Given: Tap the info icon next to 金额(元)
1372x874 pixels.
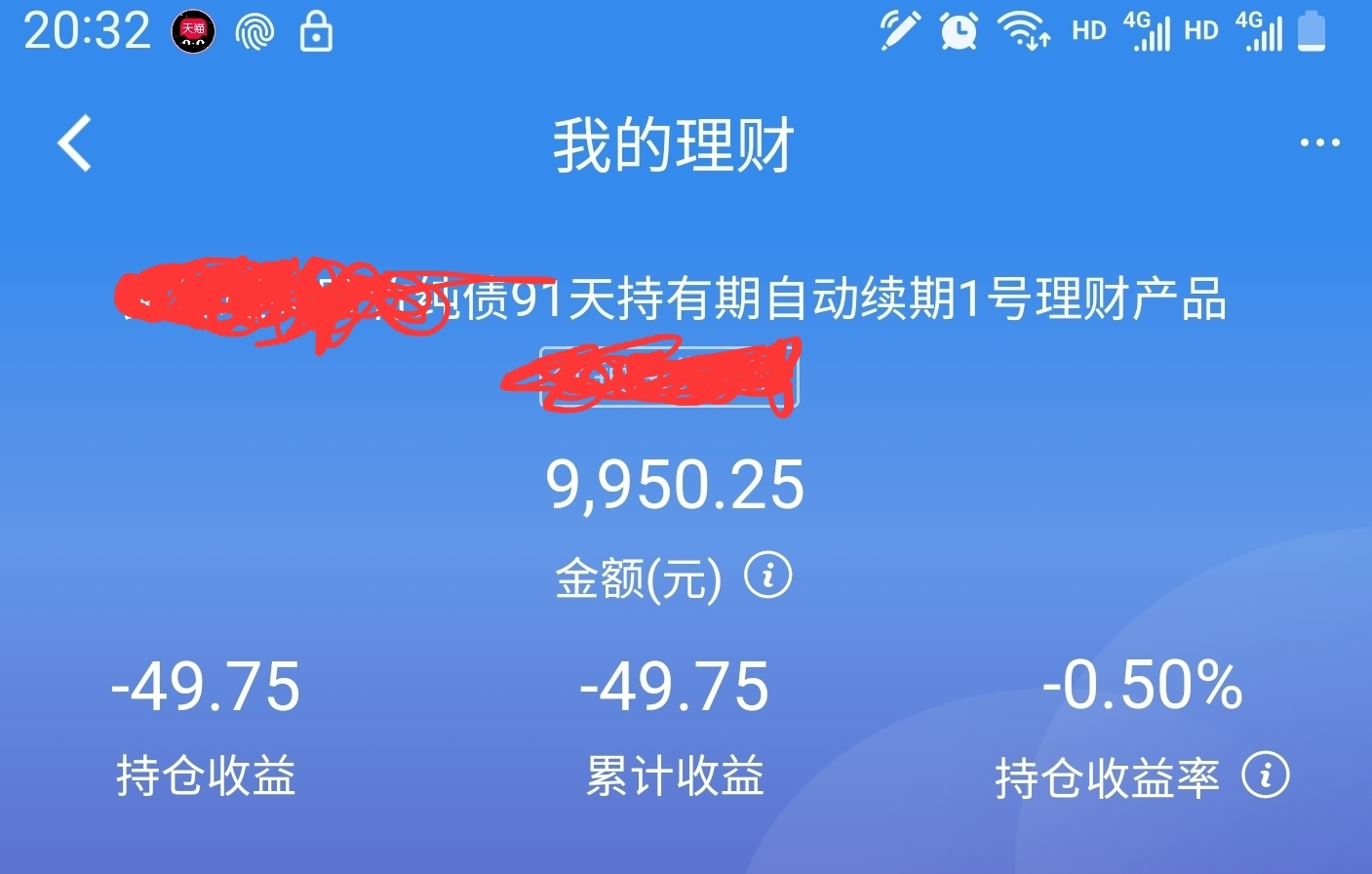Looking at the screenshot, I should point(768,576).
